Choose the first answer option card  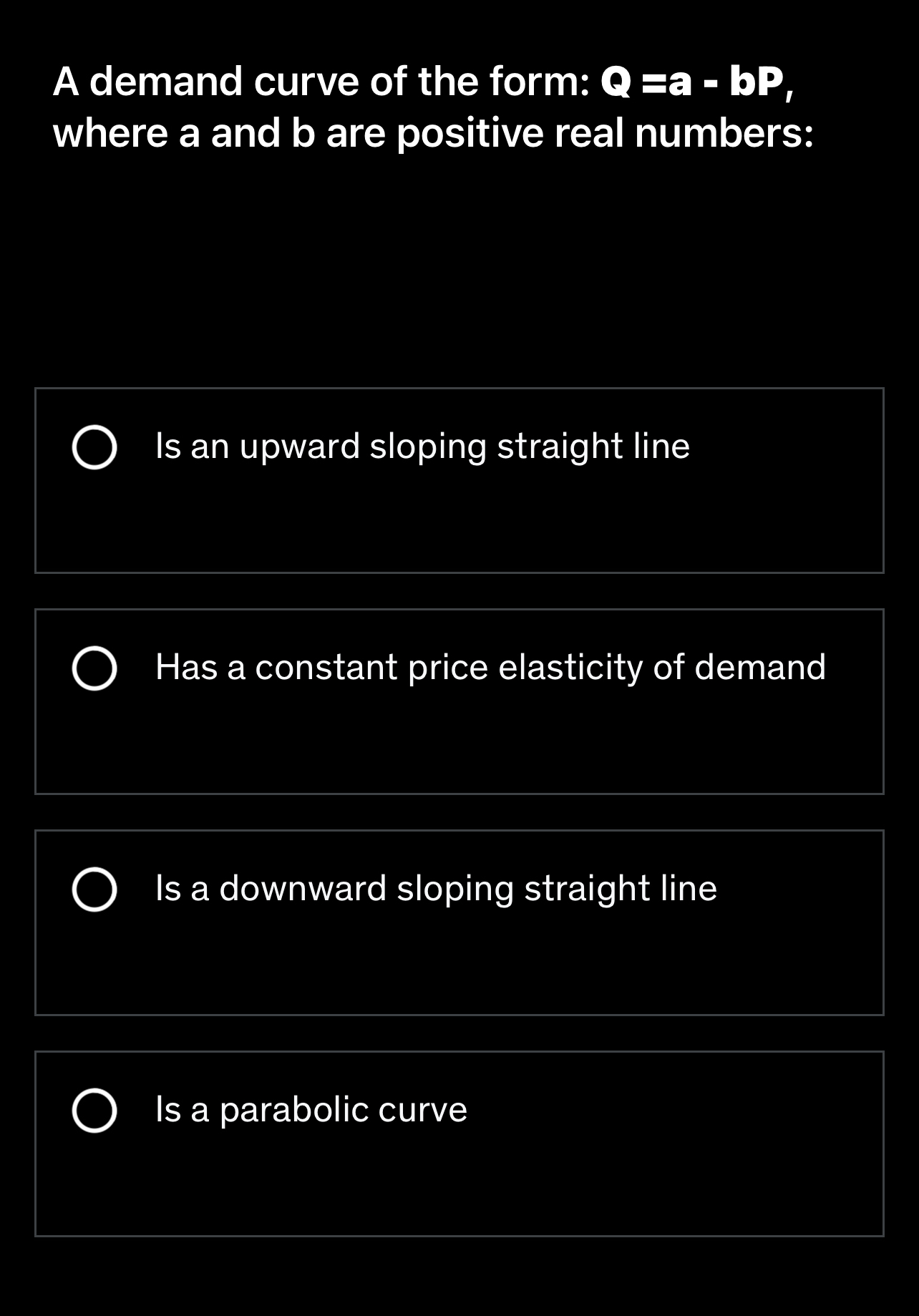459,479
